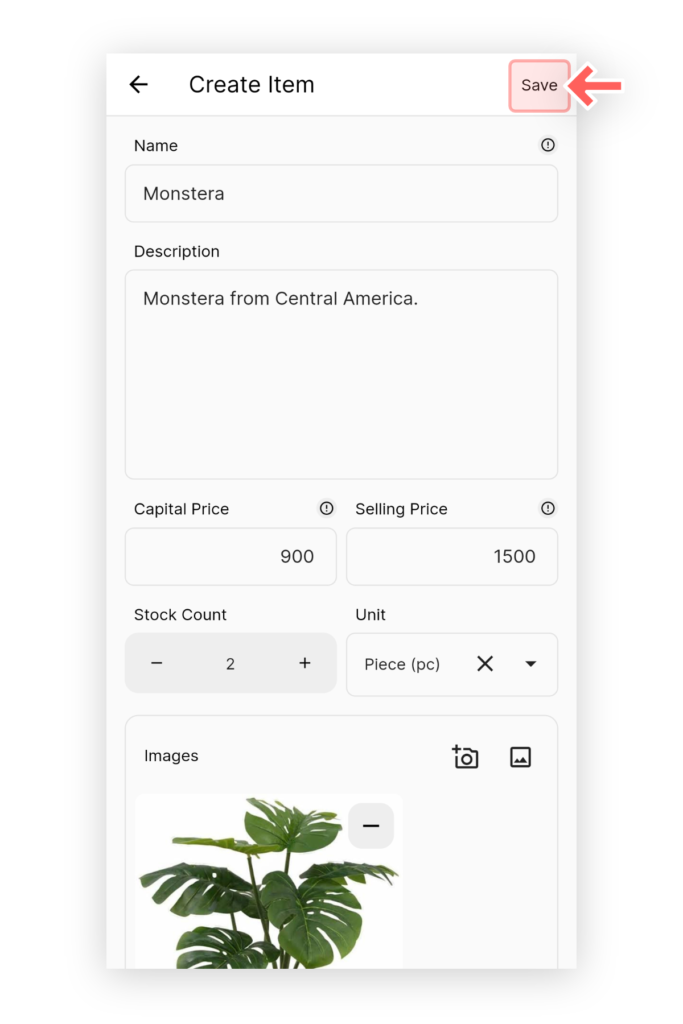The image size is (683, 1024).
Task: Show Capital Price info tooltip
Action: point(326,508)
